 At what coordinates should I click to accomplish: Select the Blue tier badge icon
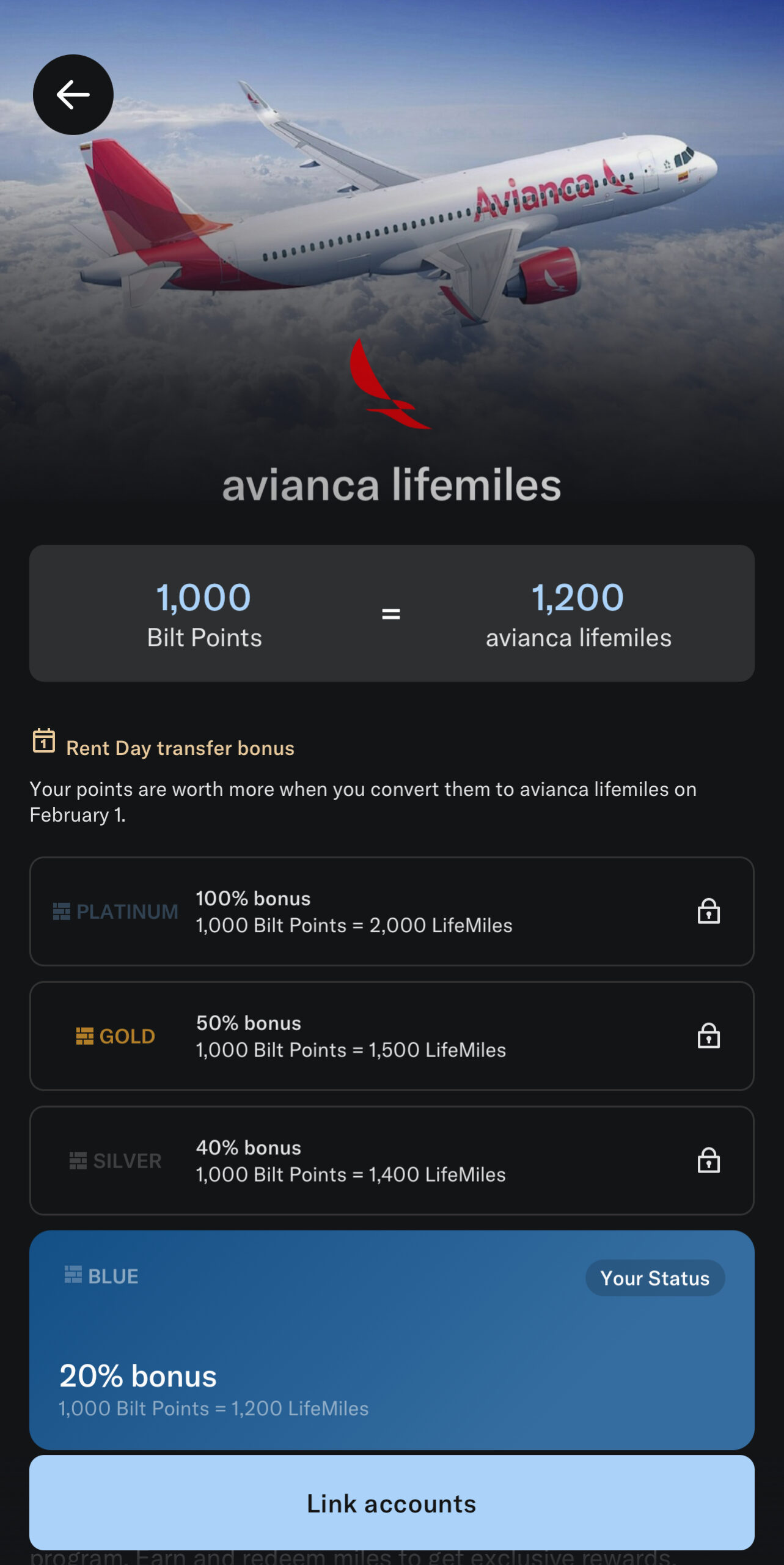pyautogui.click(x=73, y=1276)
